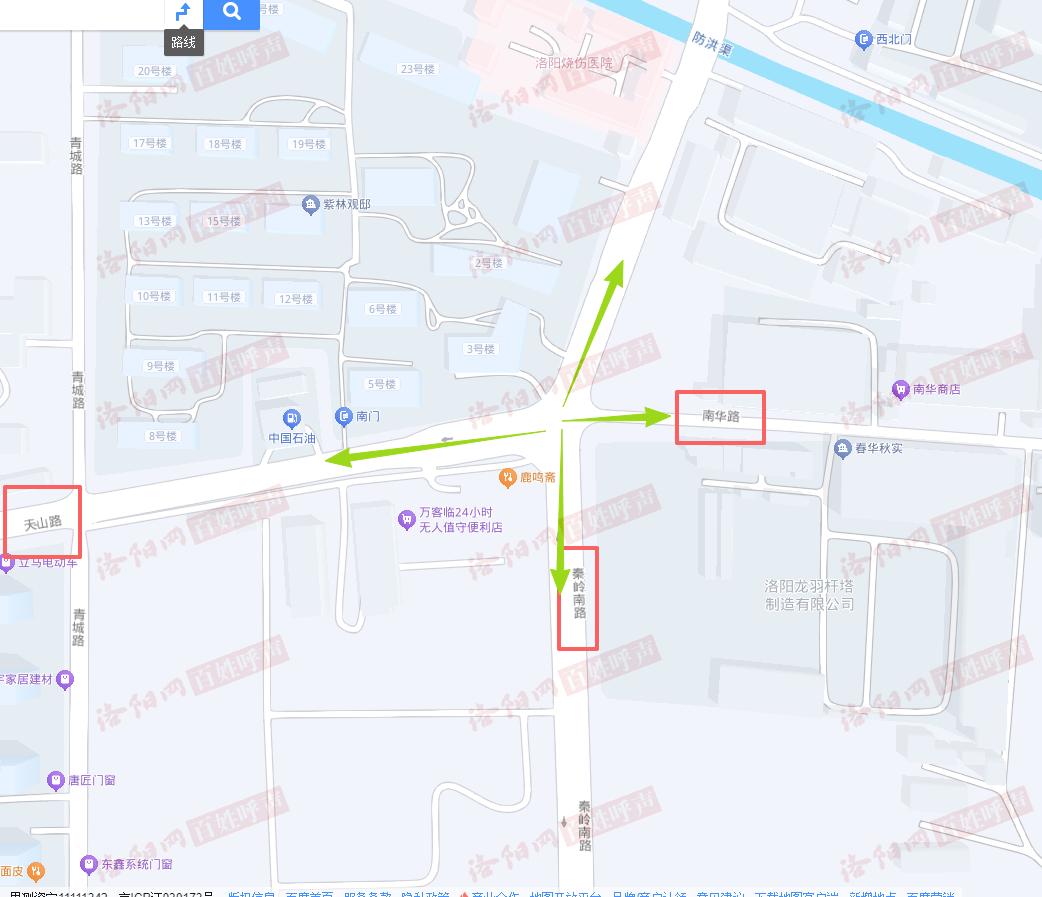Select the 唐匠门窗 shop marker
Image resolution: width=1042 pixels, height=897 pixels.
pyautogui.click(x=56, y=779)
